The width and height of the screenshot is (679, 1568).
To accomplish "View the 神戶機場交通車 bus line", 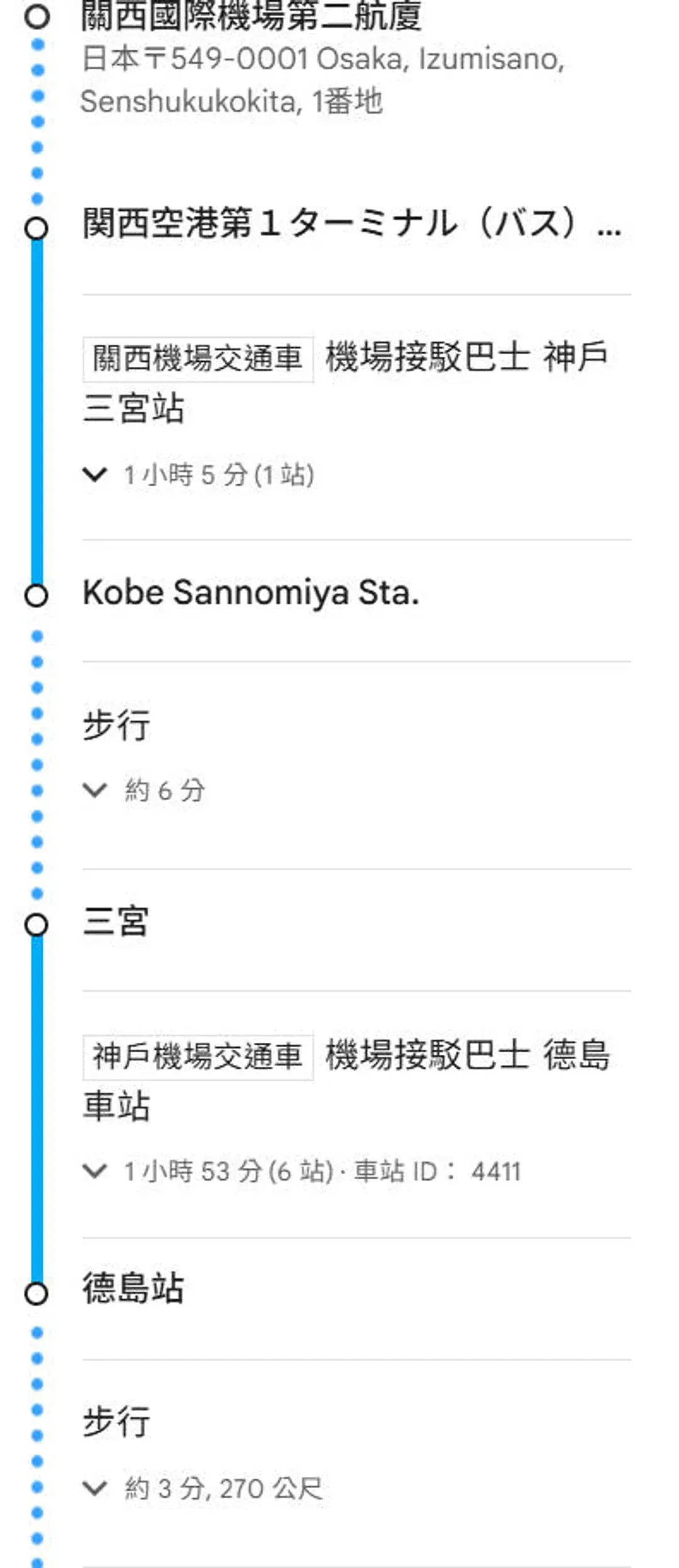I will [x=198, y=1056].
